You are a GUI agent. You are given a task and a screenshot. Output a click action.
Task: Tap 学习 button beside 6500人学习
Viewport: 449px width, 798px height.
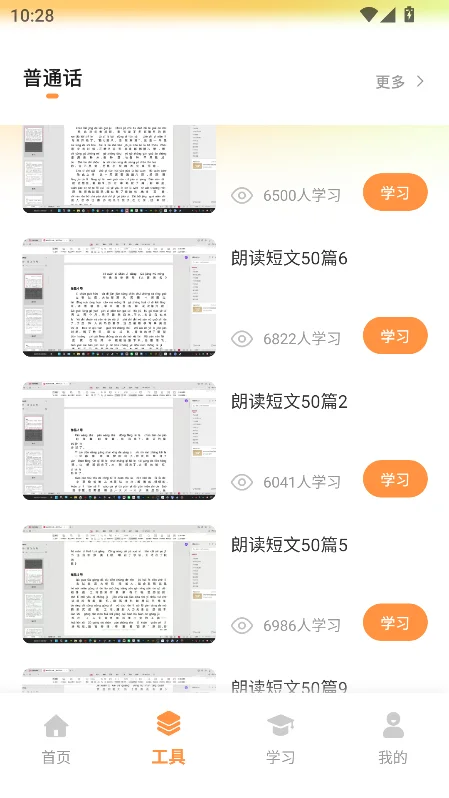[395, 192]
